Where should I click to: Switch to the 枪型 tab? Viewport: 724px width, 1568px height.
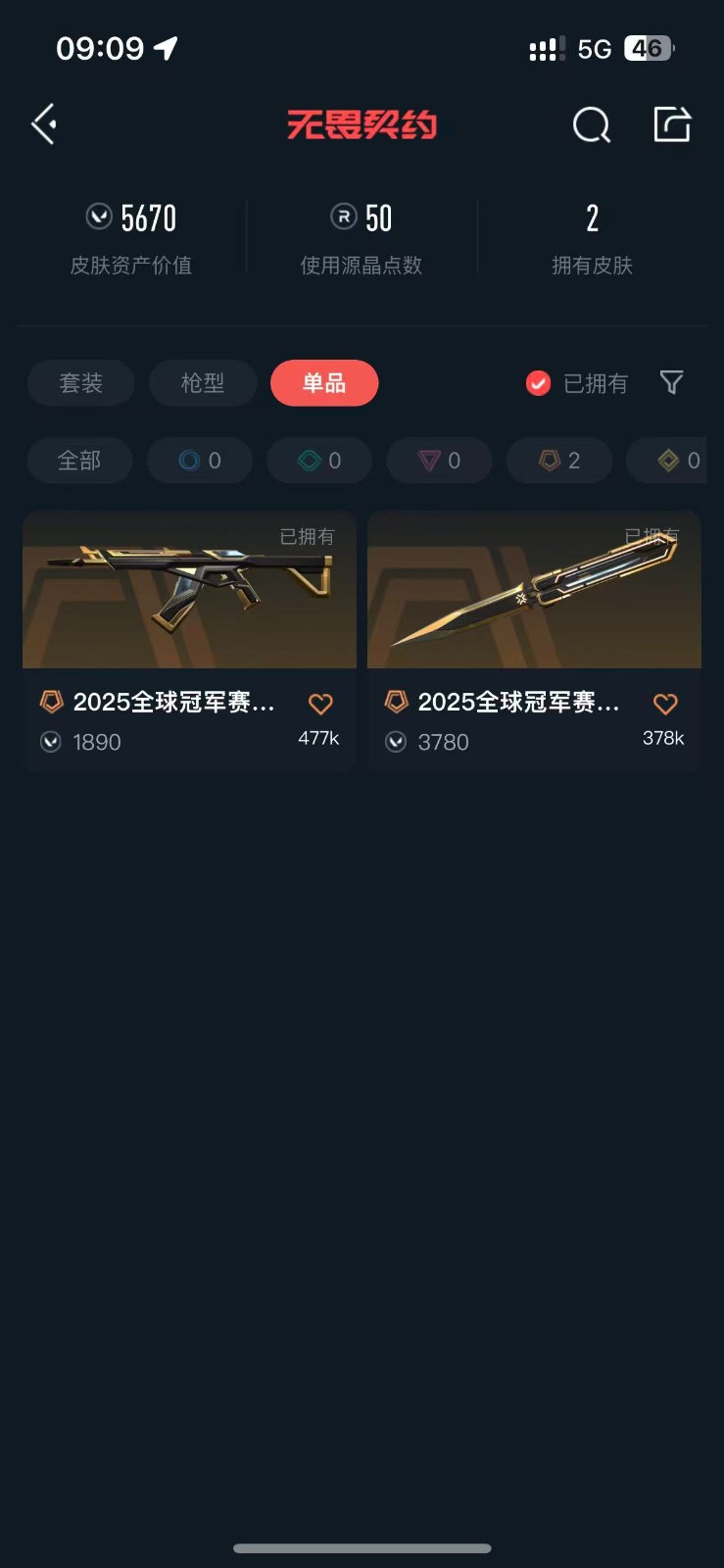coord(203,383)
